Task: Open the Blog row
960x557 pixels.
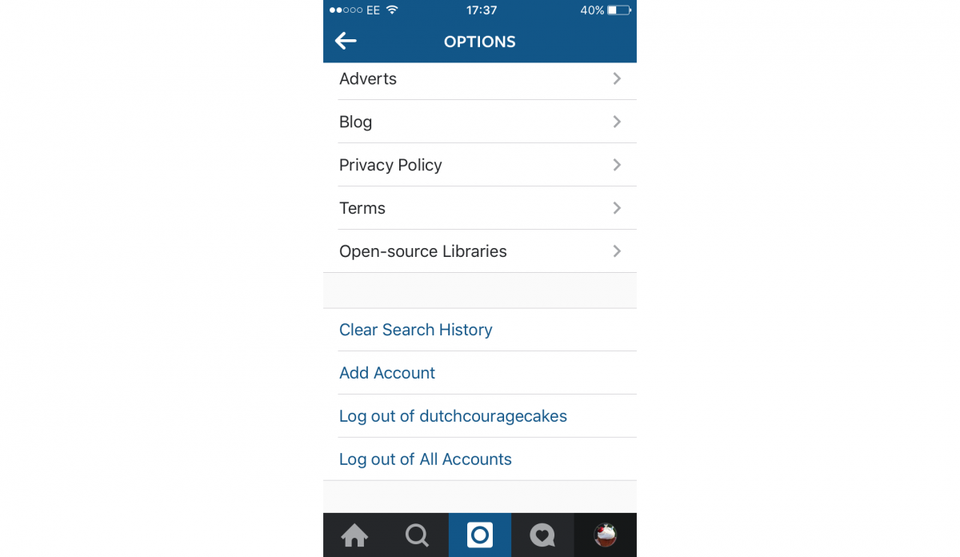Action: click(479, 122)
